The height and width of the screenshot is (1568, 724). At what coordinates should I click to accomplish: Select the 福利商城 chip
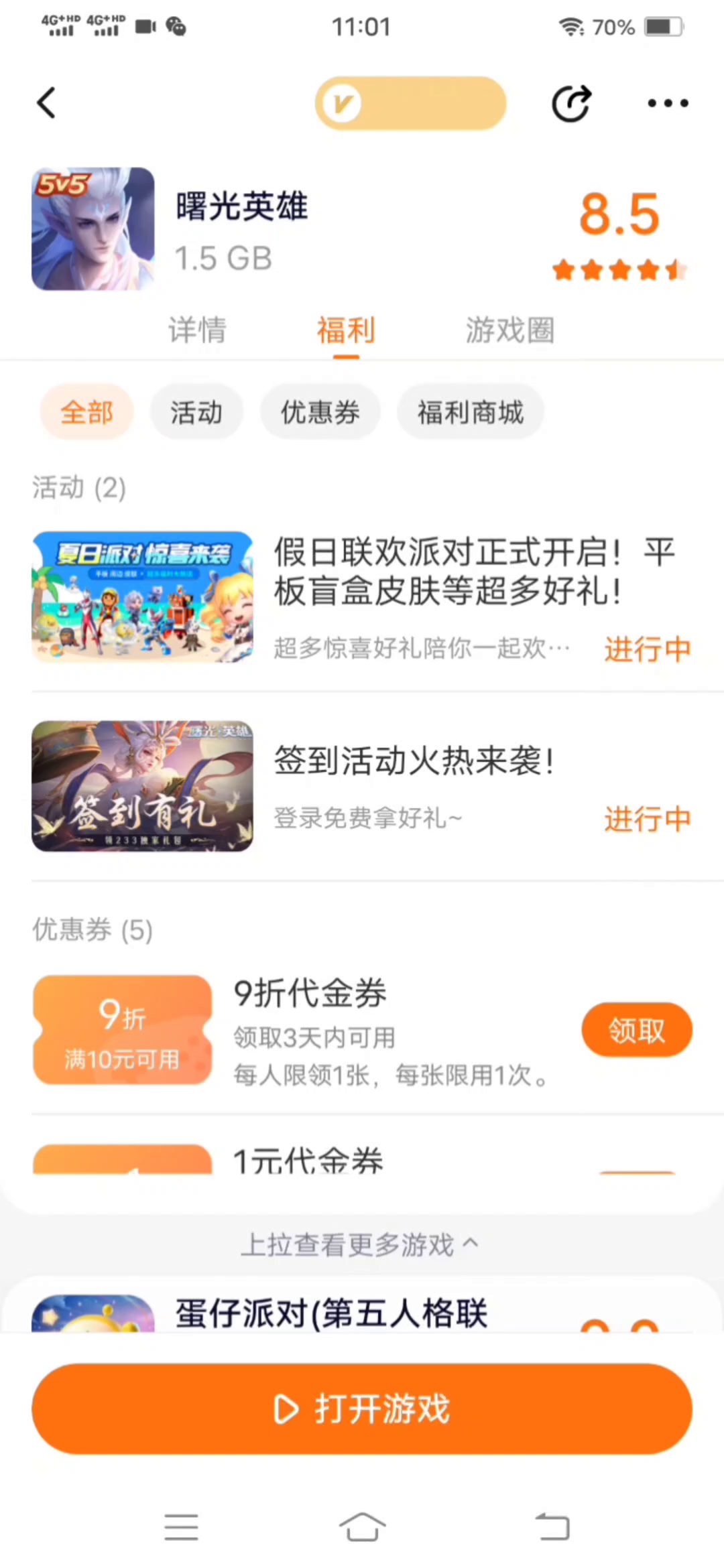coord(470,412)
